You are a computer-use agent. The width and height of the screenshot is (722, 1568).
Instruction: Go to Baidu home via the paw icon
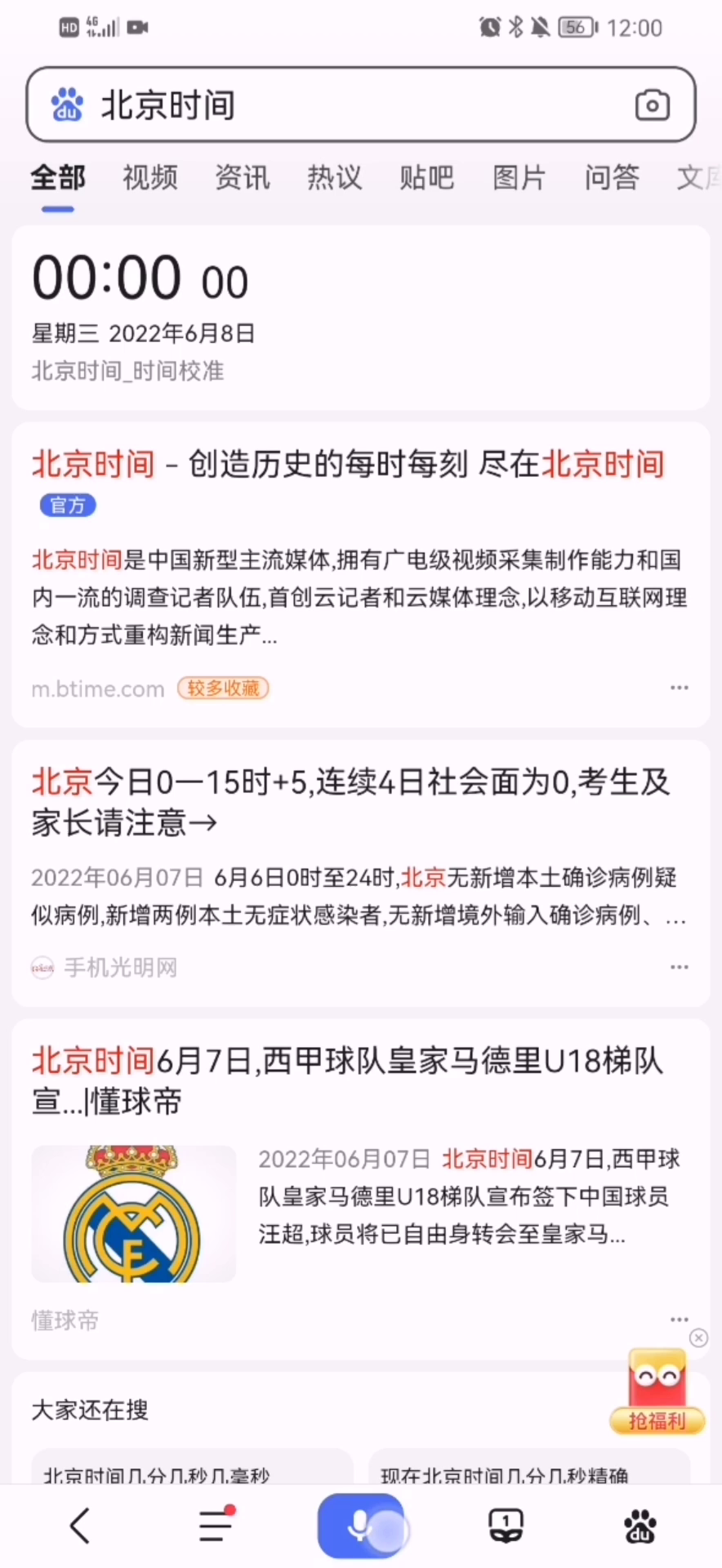point(640,1526)
